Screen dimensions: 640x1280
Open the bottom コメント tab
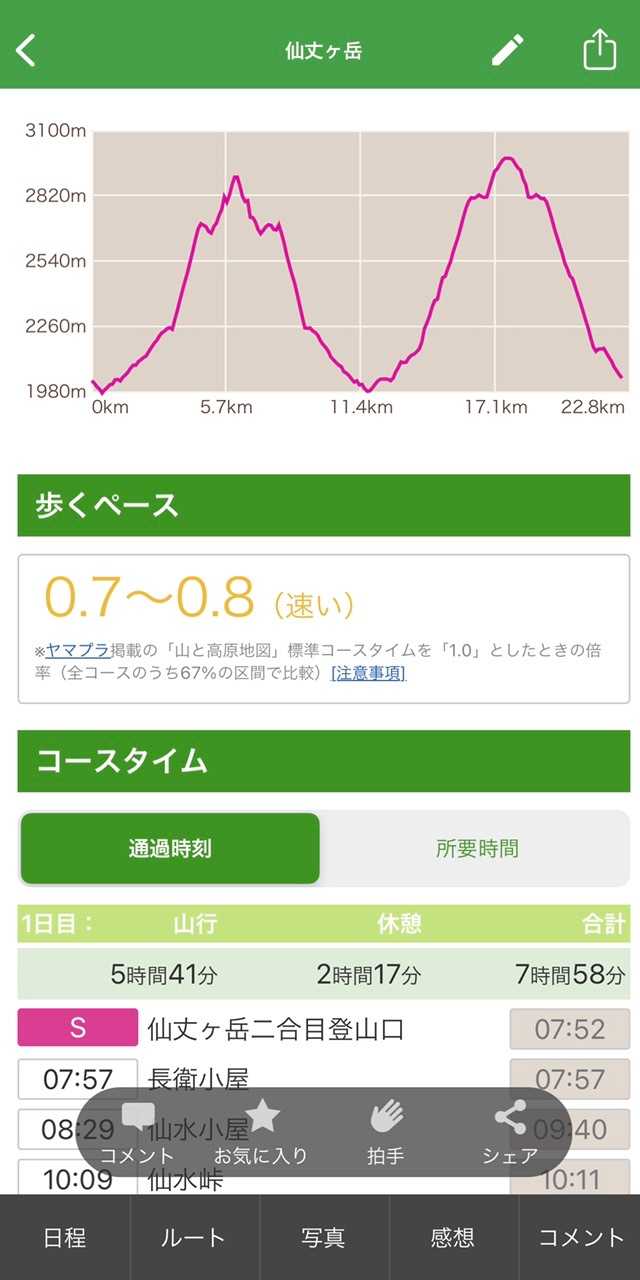pyautogui.click(x=581, y=1237)
